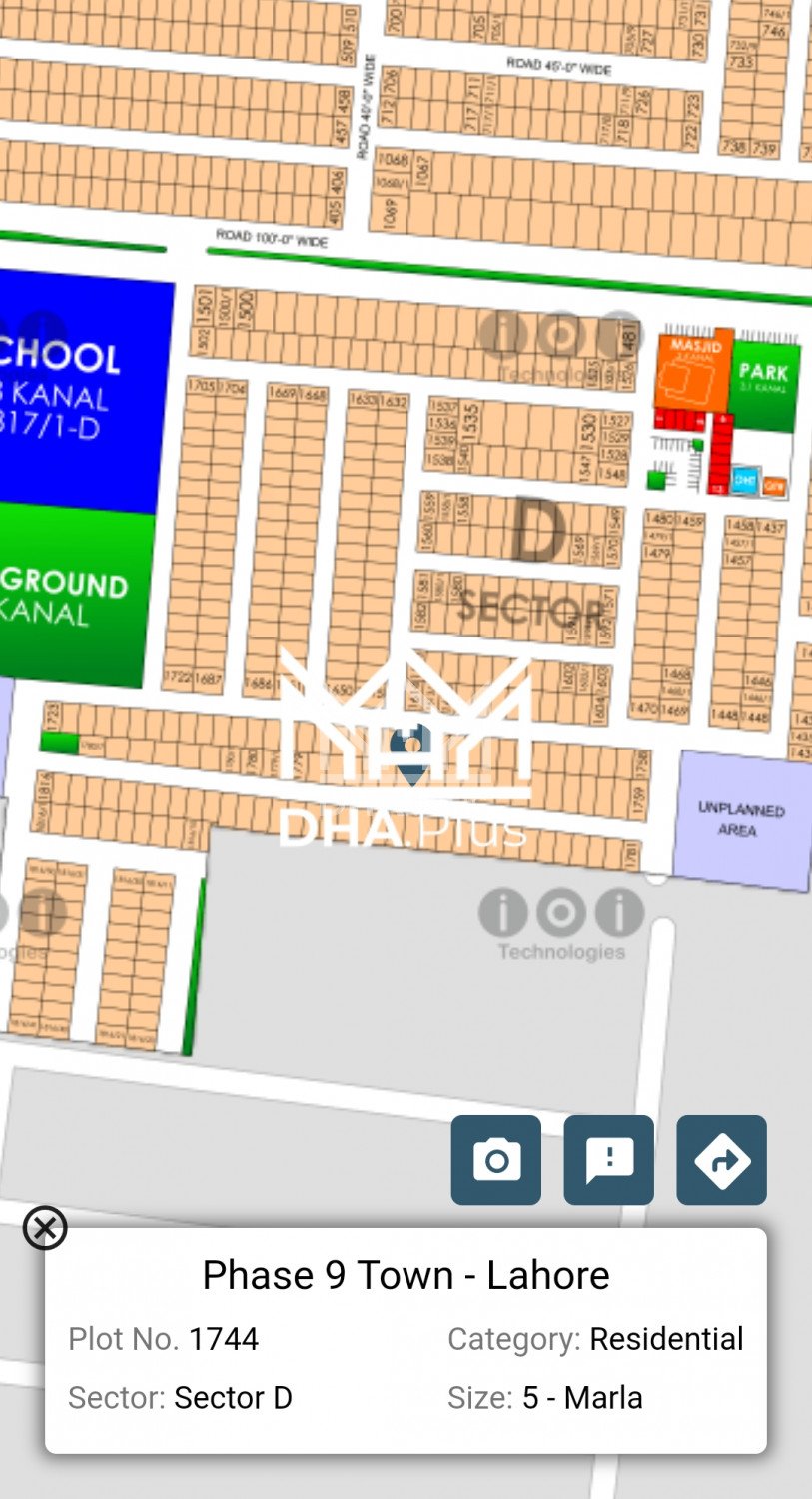Report an issue with this plot

[x=608, y=1160]
